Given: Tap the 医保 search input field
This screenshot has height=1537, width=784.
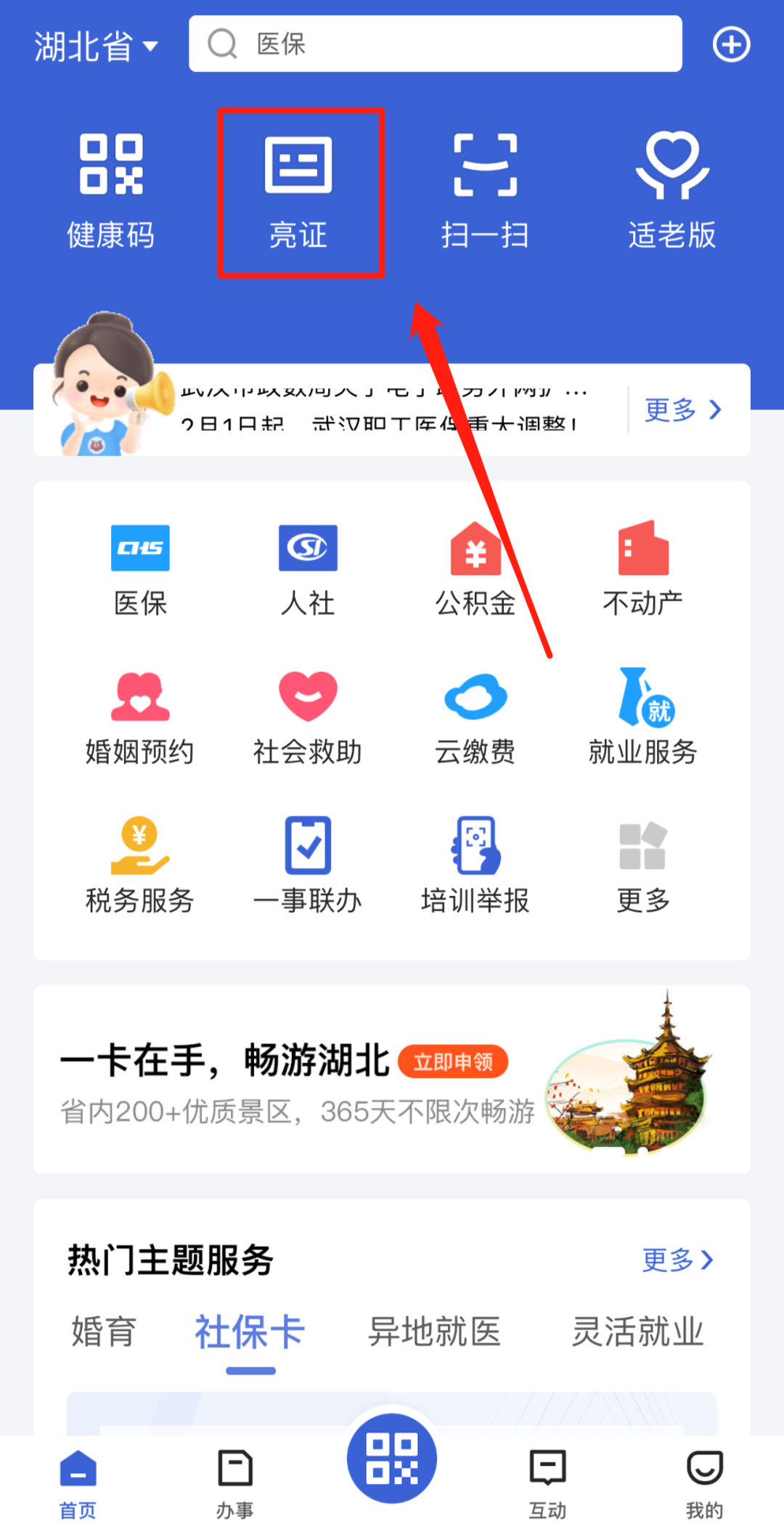Looking at the screenshot, I should coord(436,44).
